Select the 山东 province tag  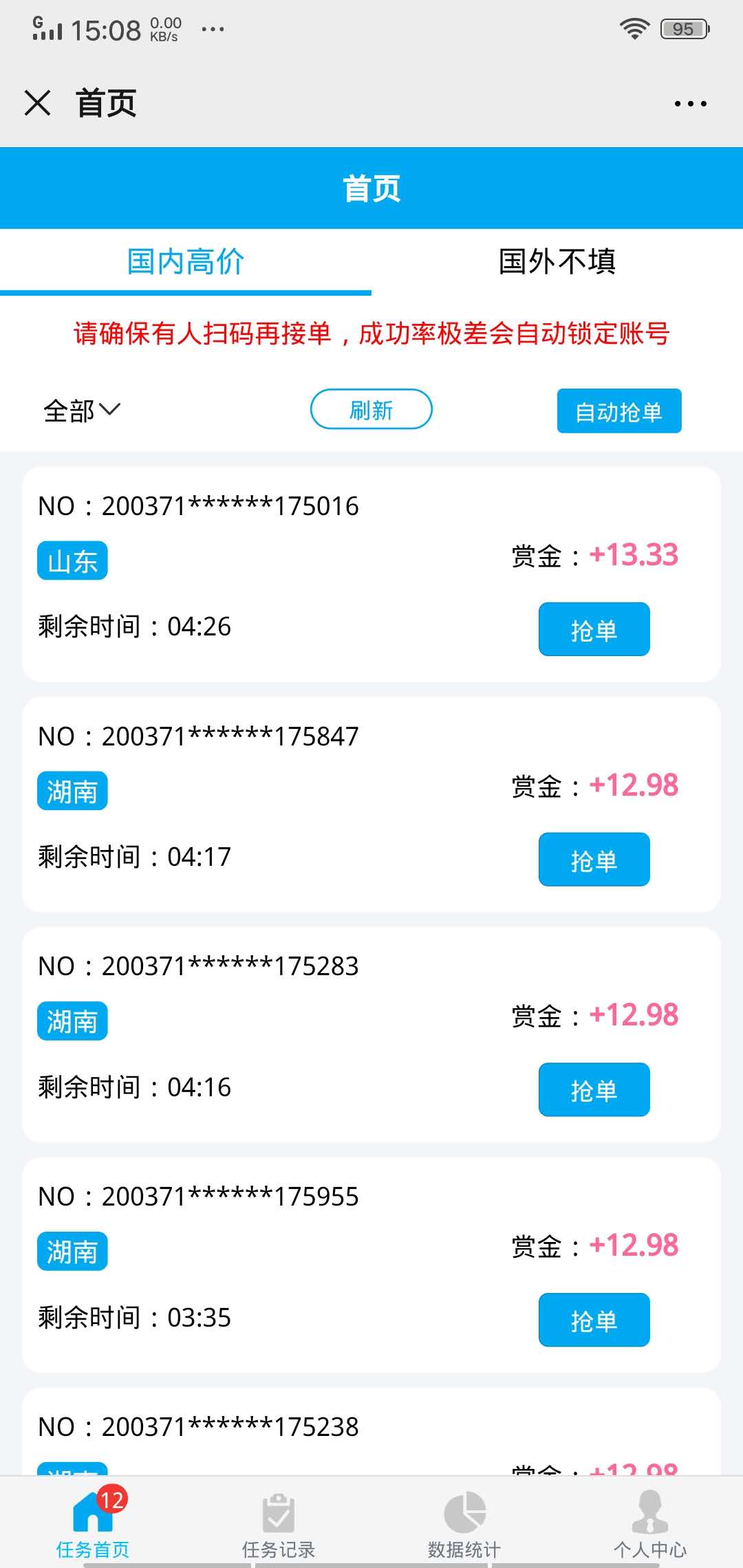pos(72,560)
